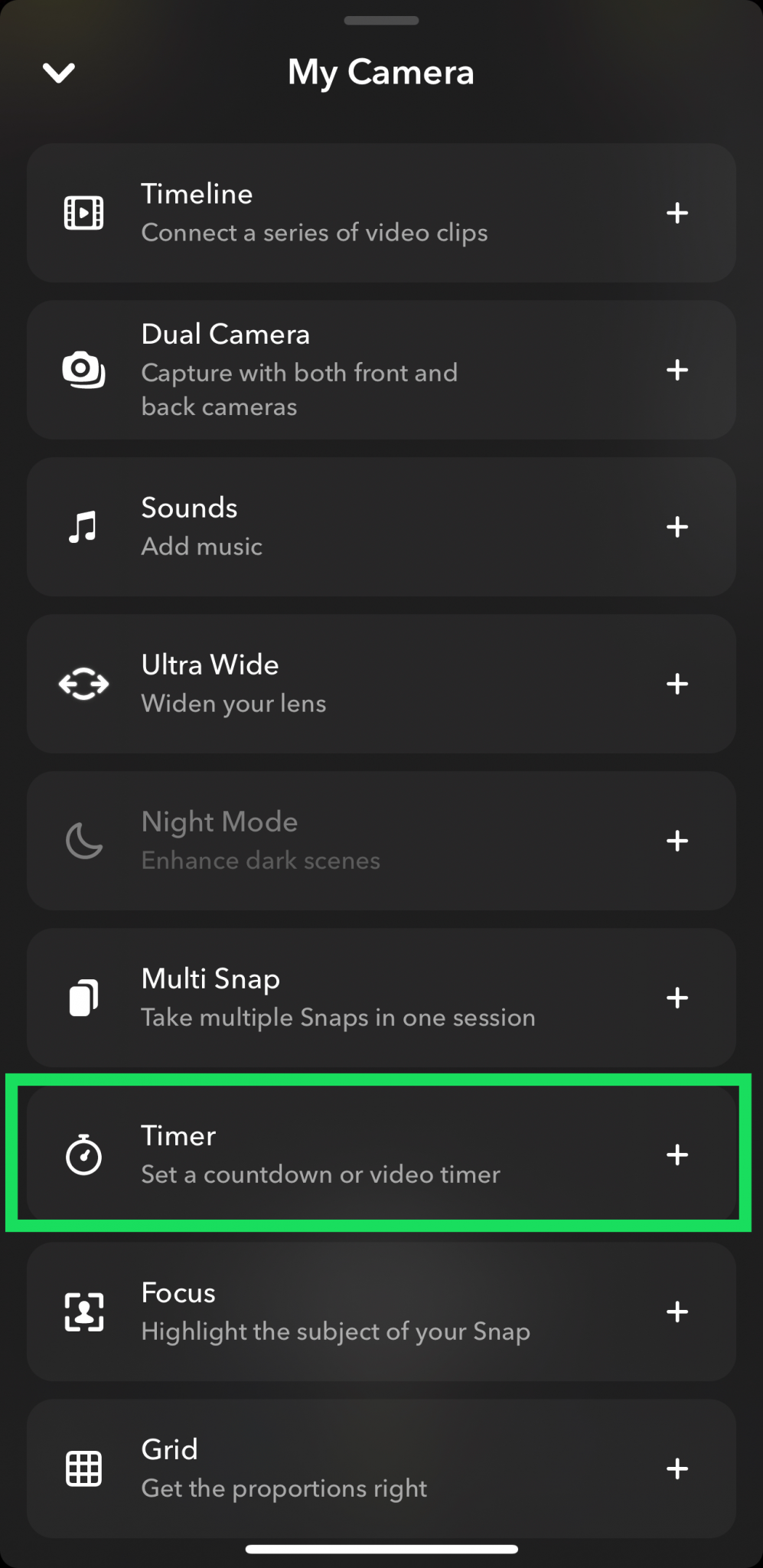Select the Timeline film clip icon
This screenshot has height=1568, width=763.
(x=84, y=212)
